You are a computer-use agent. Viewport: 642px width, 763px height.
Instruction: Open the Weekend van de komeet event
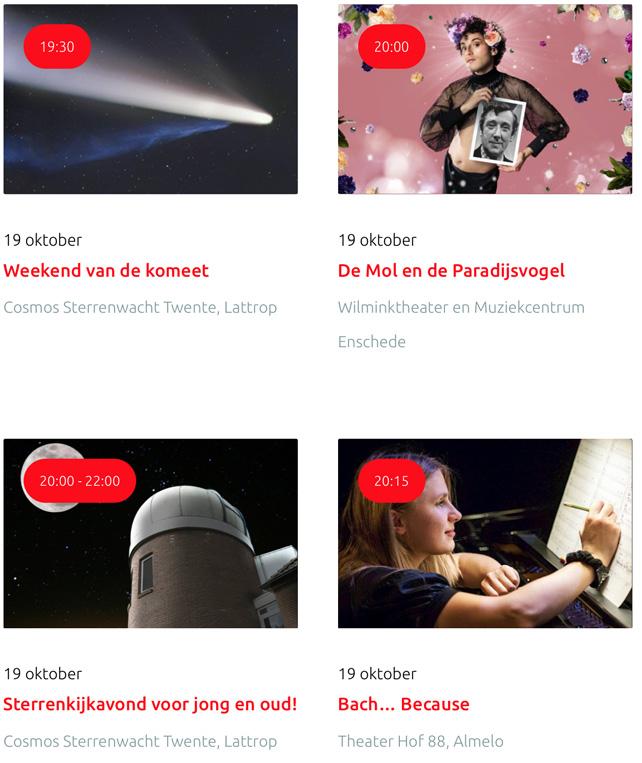pos(106,271)
